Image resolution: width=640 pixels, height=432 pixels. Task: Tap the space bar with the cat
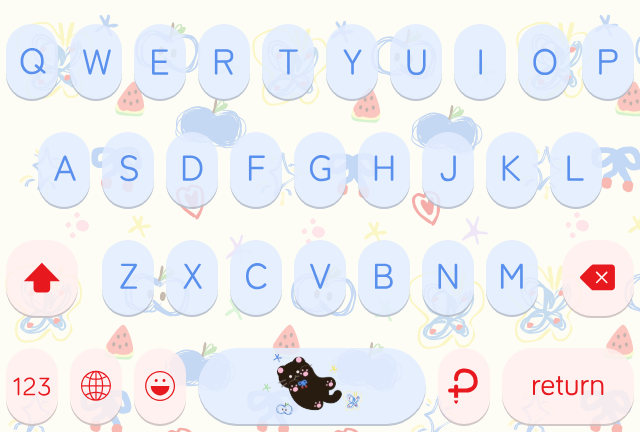tap(312, 386)
